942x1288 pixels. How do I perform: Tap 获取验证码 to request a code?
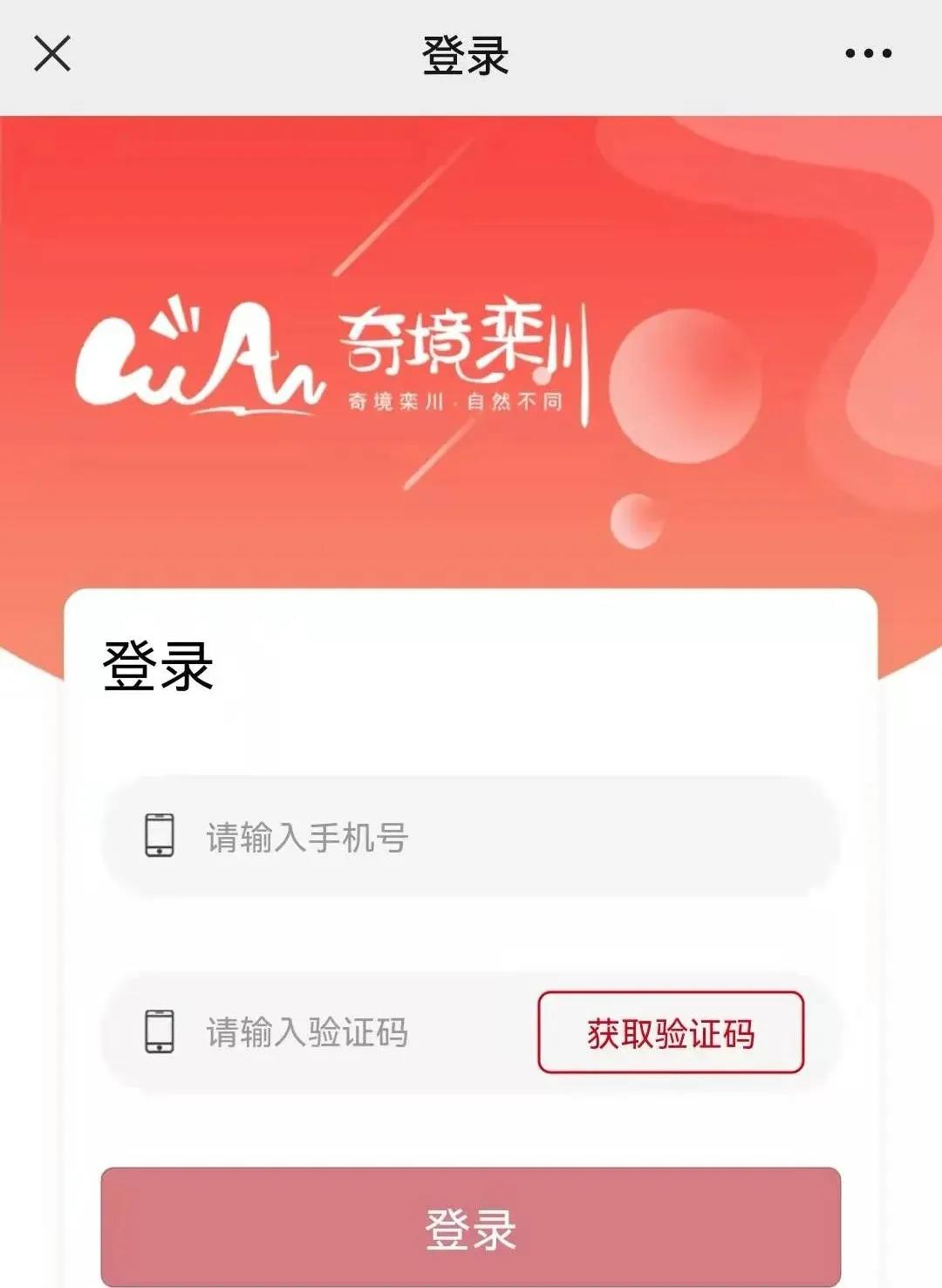click(x=670, y=1032)
